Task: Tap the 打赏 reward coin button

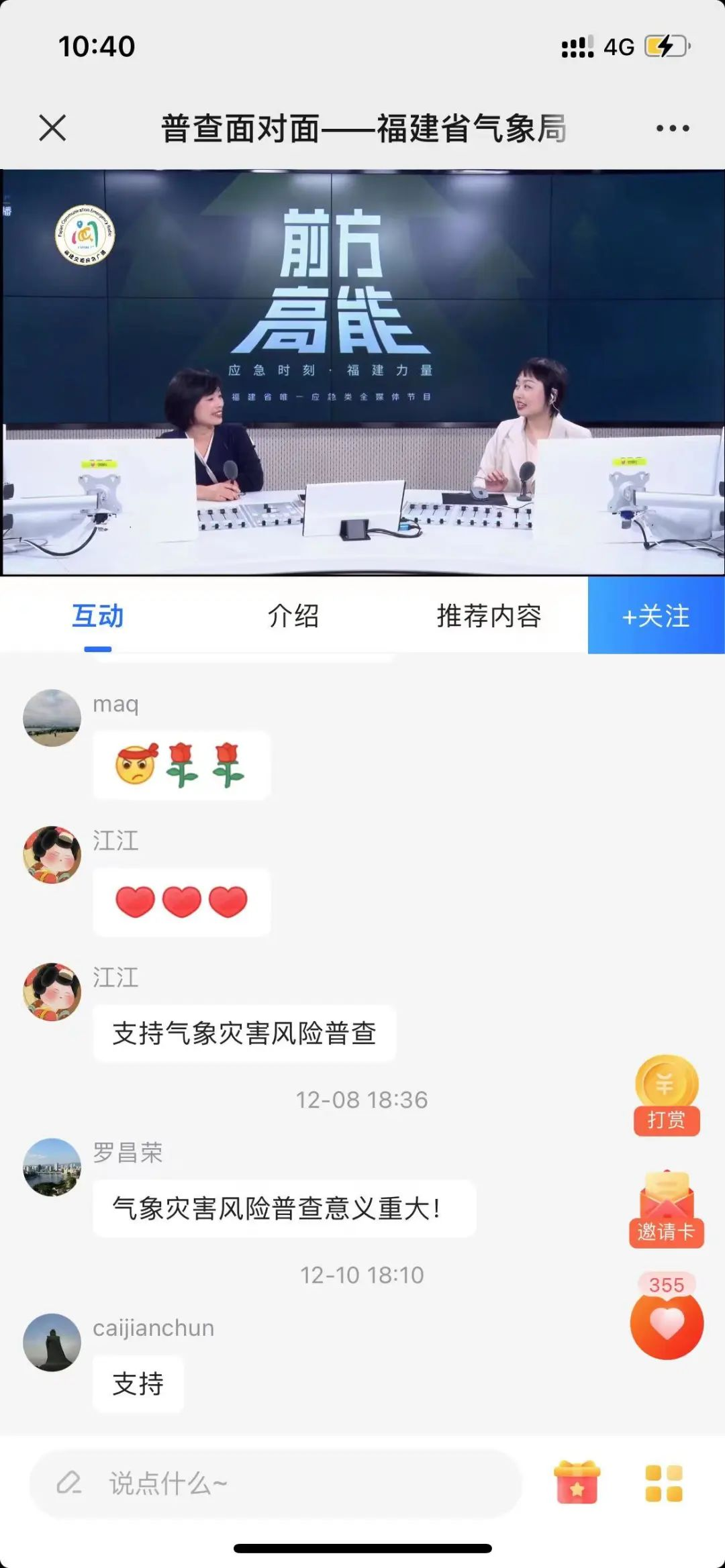Action: [667, 1095]
